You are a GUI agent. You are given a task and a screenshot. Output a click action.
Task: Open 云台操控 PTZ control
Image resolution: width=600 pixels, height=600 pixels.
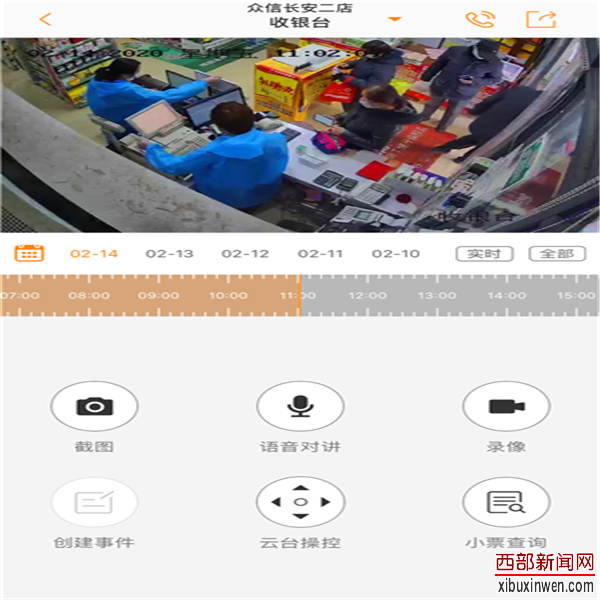point(300,502)
